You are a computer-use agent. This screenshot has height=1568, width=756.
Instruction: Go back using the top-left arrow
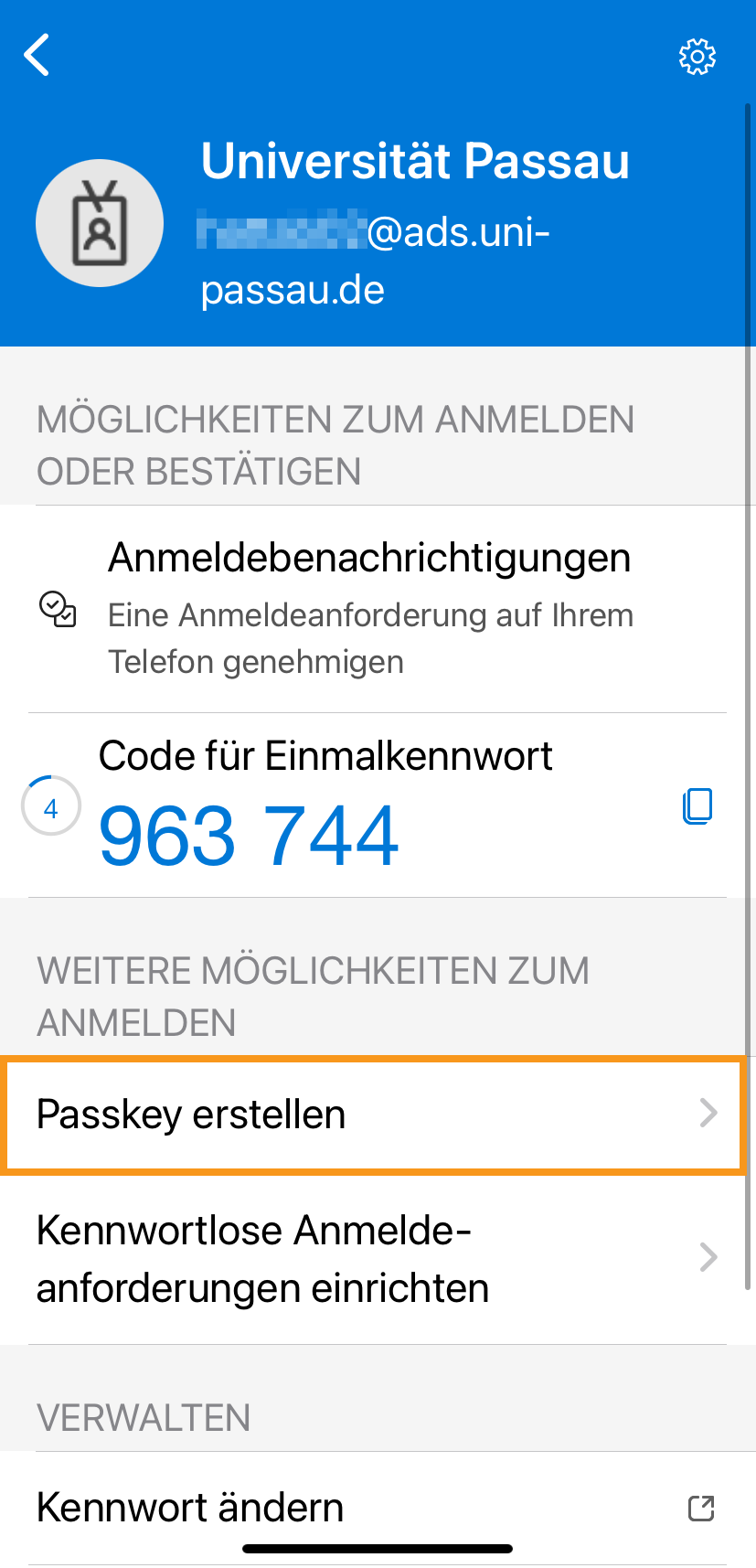coord(37,56)
